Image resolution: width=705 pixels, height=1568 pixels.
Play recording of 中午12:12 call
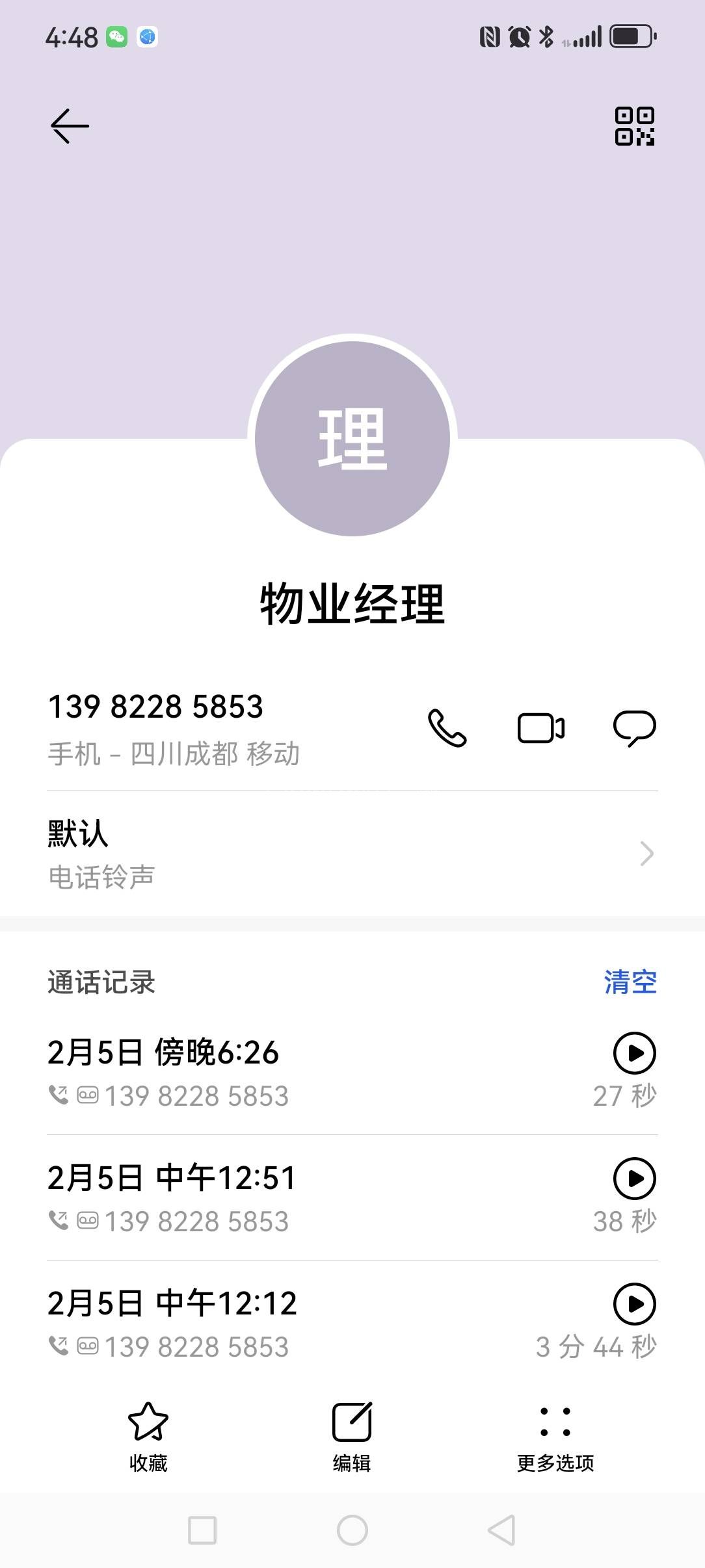tap(634, 1303)
